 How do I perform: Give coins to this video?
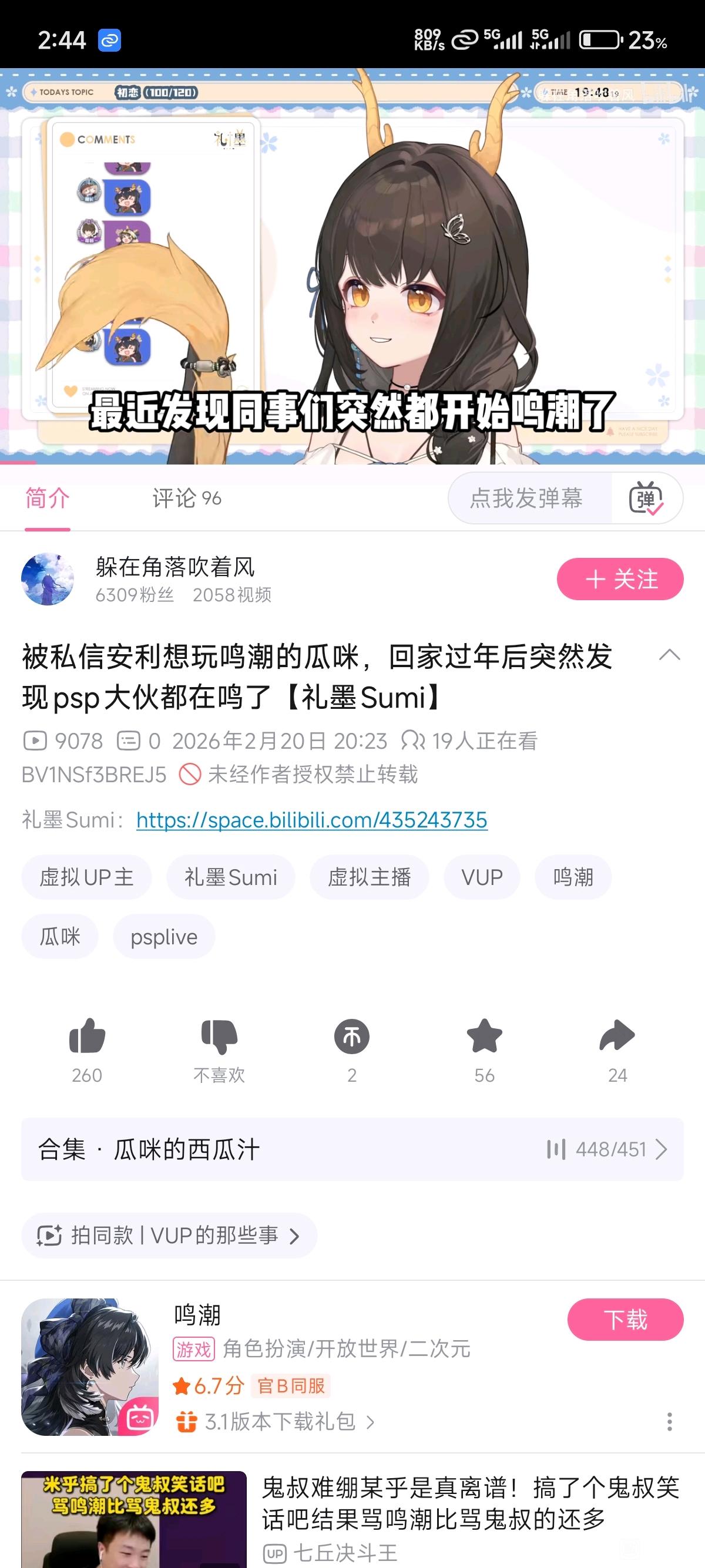(x=352, y=1037)
